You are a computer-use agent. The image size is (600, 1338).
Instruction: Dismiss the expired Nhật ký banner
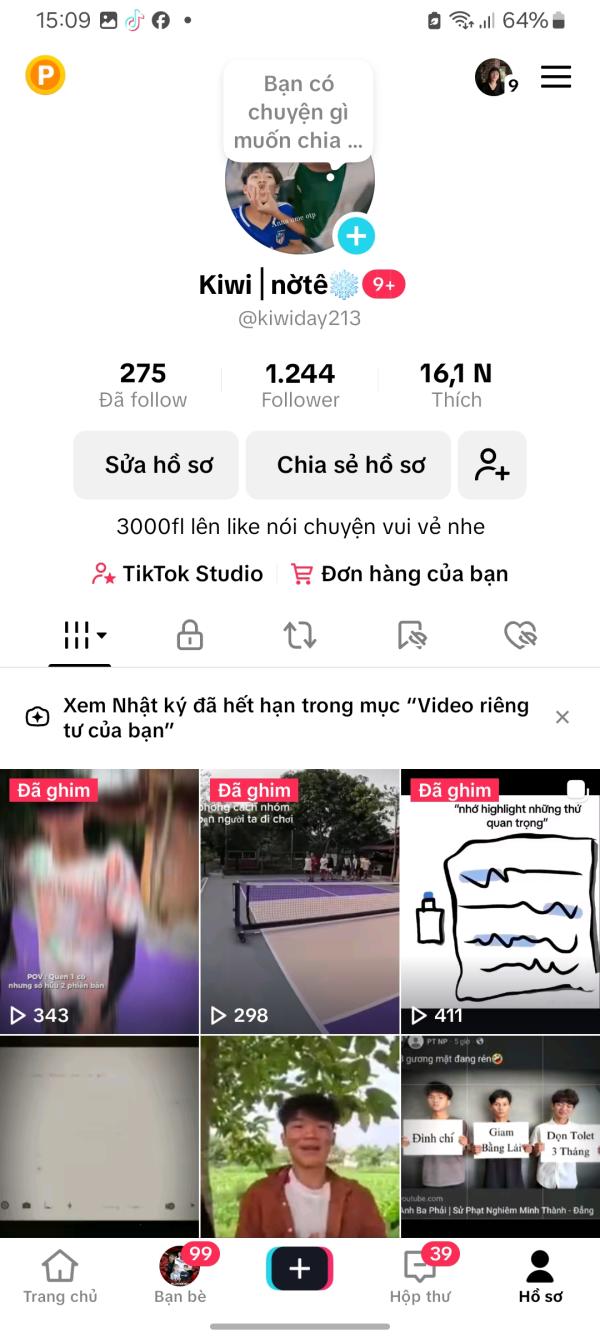coord(562,717)
